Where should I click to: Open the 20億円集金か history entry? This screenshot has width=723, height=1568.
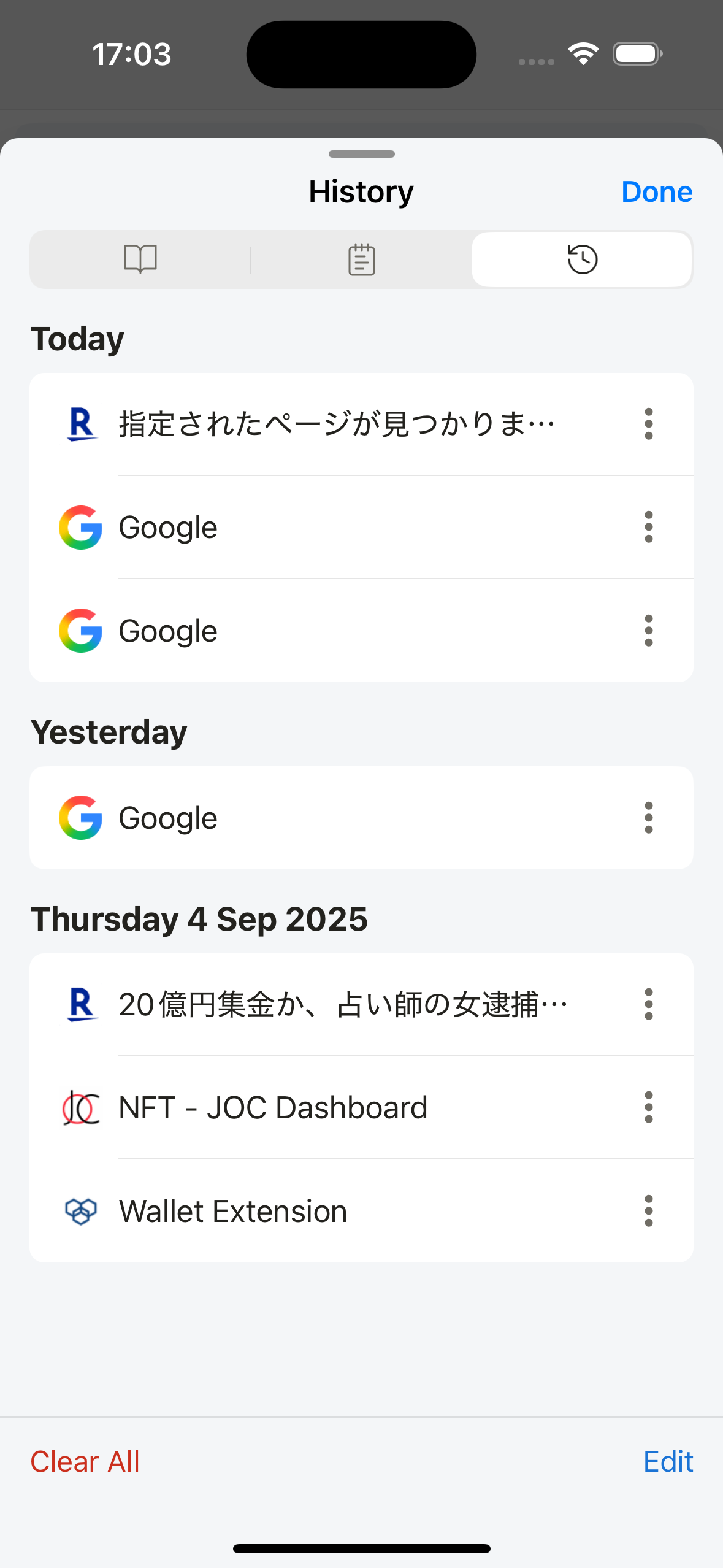[x=342, y=1004]
